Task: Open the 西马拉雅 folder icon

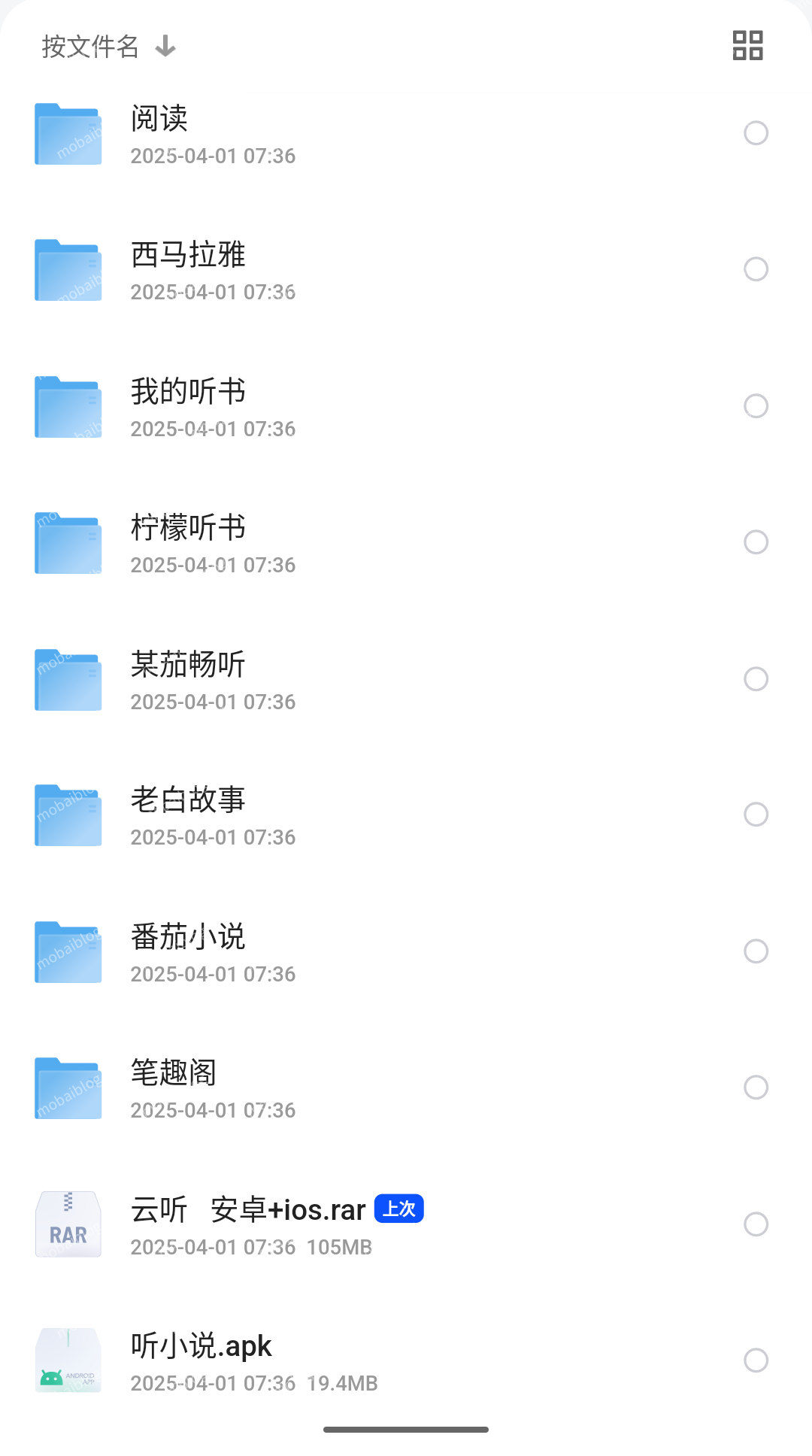Action: (68, 270)
